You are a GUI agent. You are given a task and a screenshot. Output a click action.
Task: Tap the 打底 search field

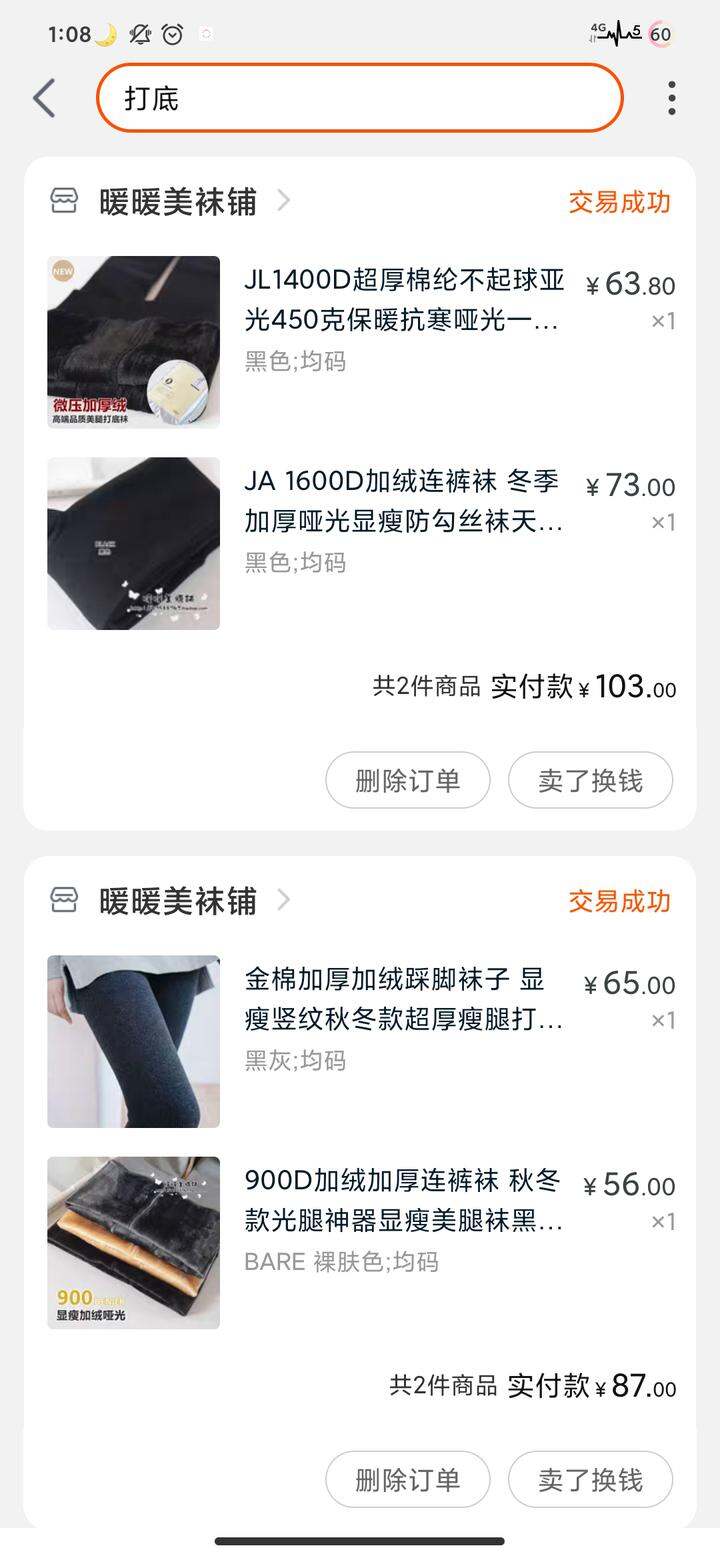(x=360, y=98)
